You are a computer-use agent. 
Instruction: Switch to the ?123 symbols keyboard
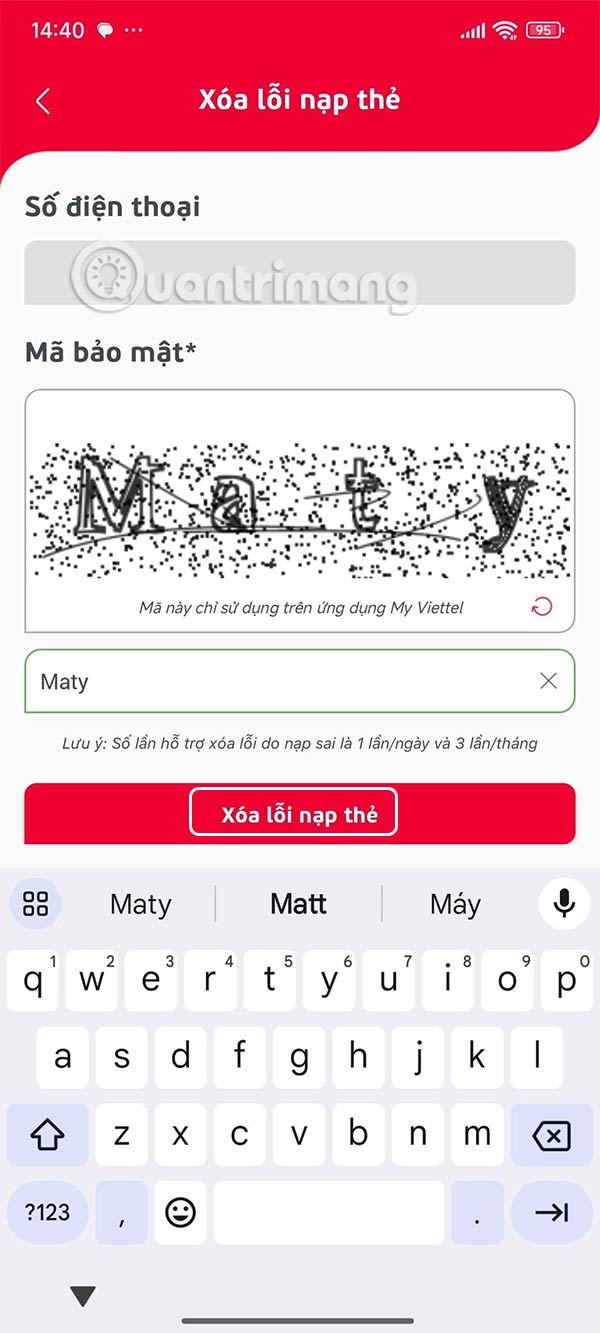[47, 1213]
